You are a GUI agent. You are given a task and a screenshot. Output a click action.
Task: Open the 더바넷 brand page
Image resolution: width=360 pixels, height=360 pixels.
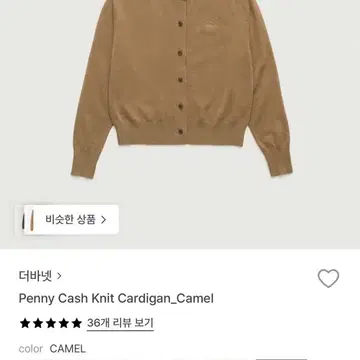[x=40, y=276]
